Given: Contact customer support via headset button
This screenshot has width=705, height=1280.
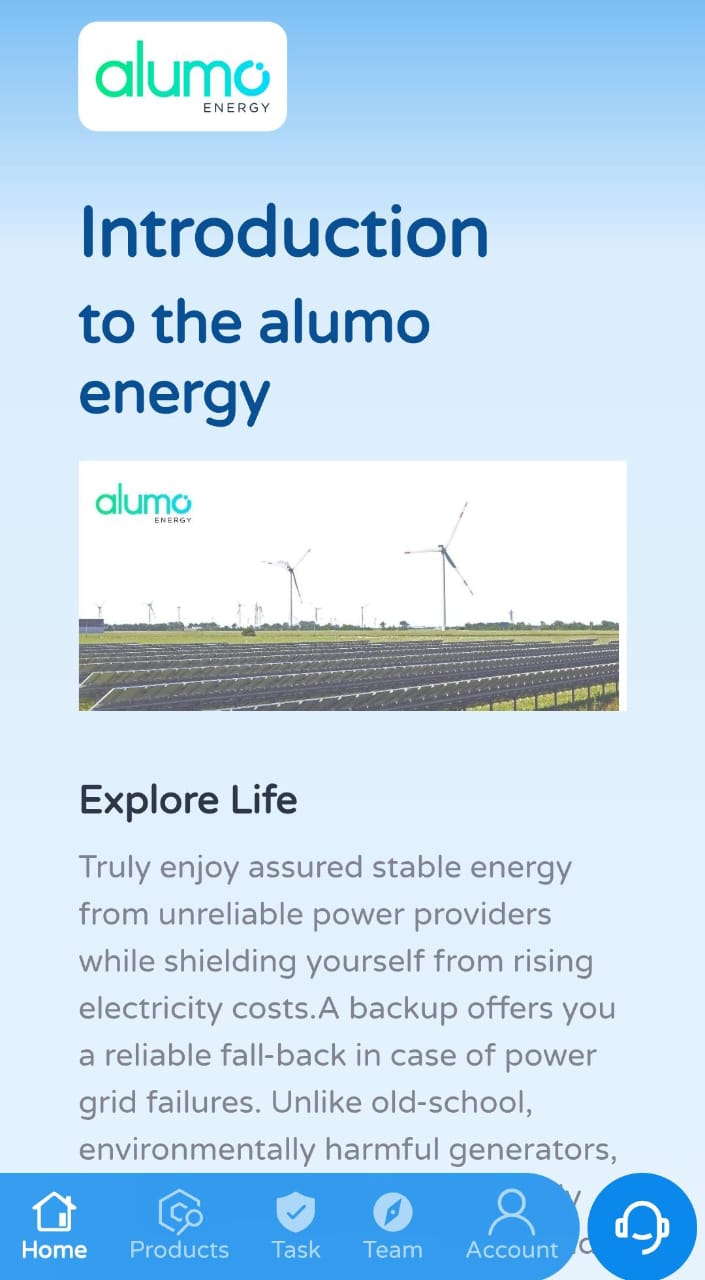Looking at the screenshot, I should pos(642,1226).
